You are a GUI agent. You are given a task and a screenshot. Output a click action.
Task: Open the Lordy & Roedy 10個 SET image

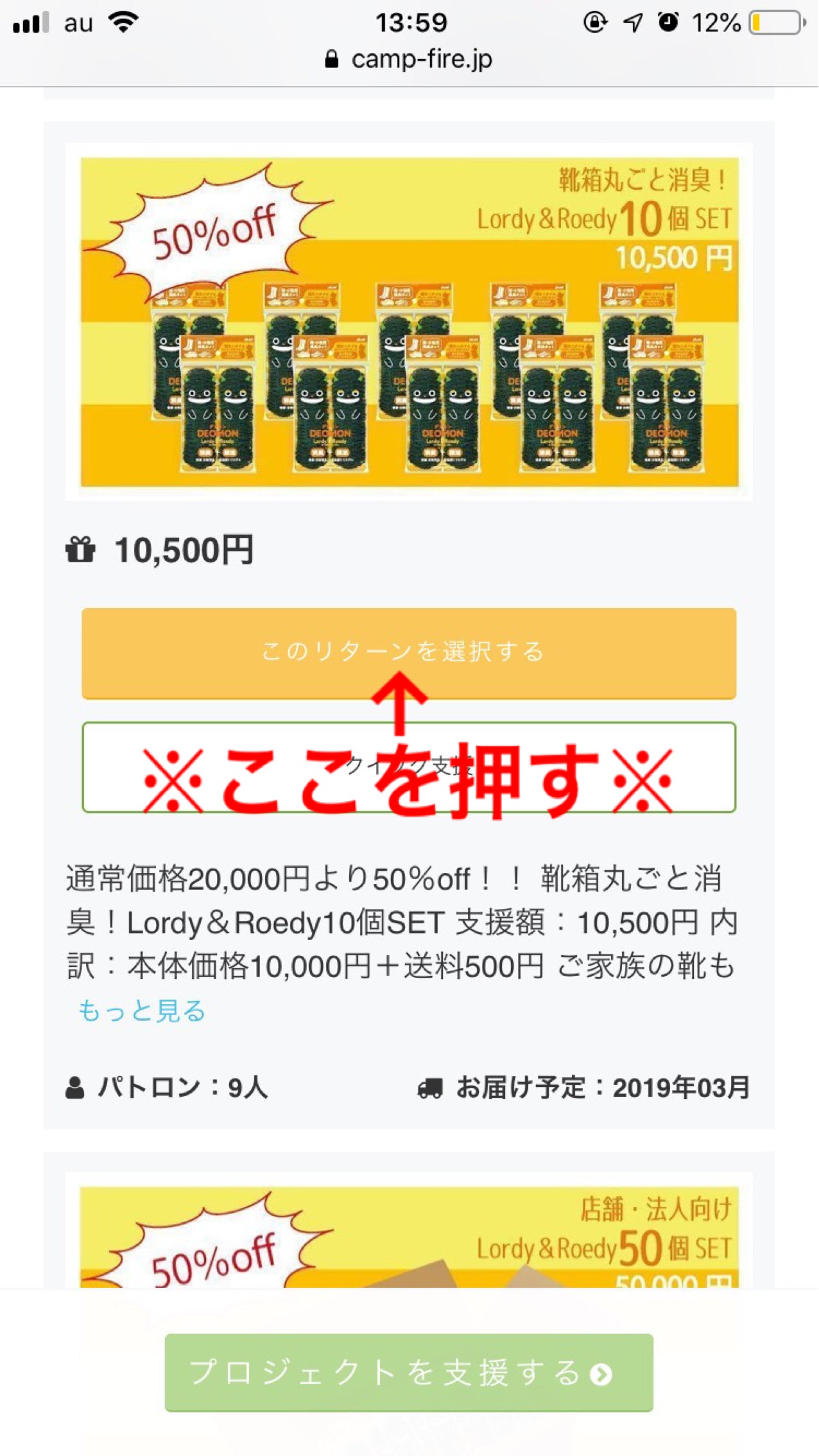pyautogui.click(x=408, y=322)
